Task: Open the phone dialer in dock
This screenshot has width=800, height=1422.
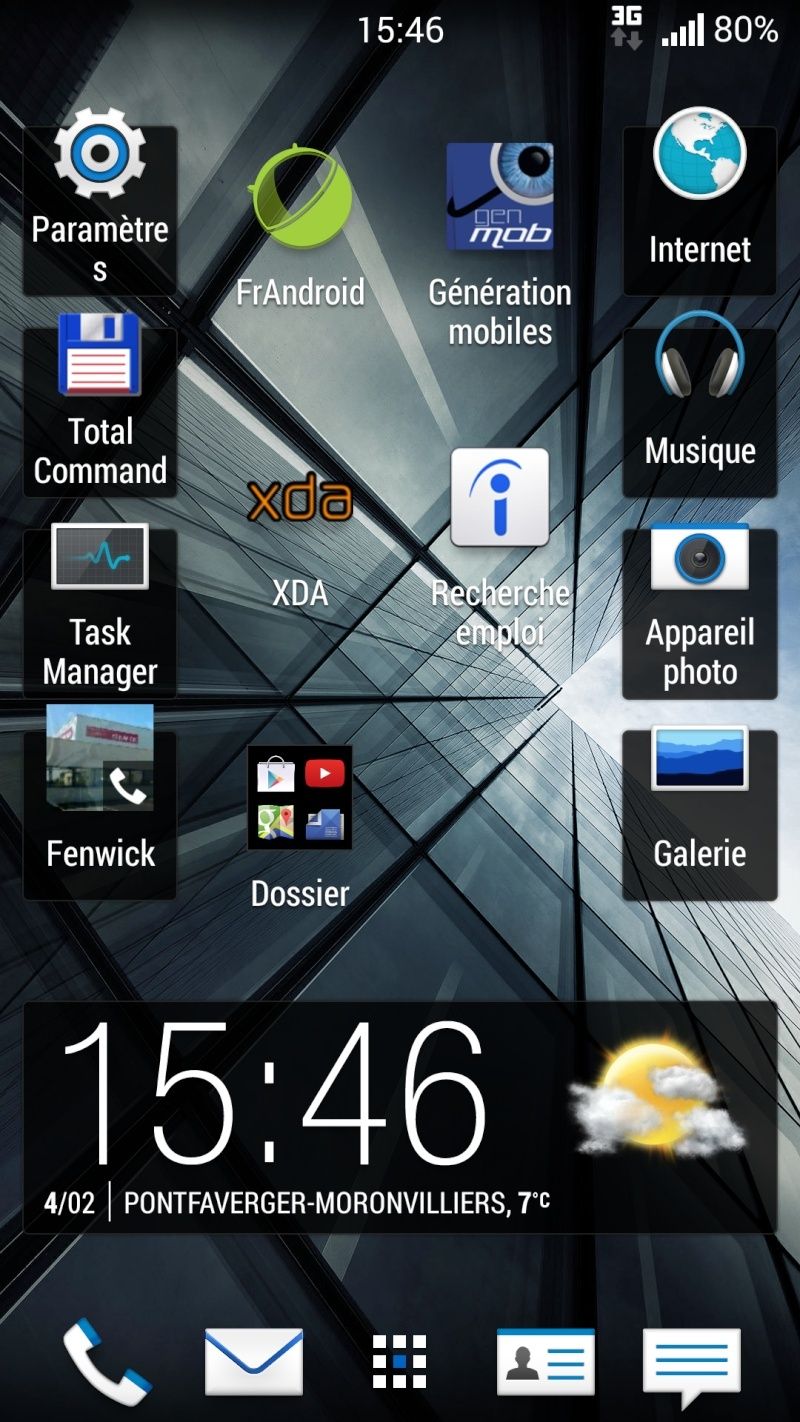Action: [x=107, y=1360]
